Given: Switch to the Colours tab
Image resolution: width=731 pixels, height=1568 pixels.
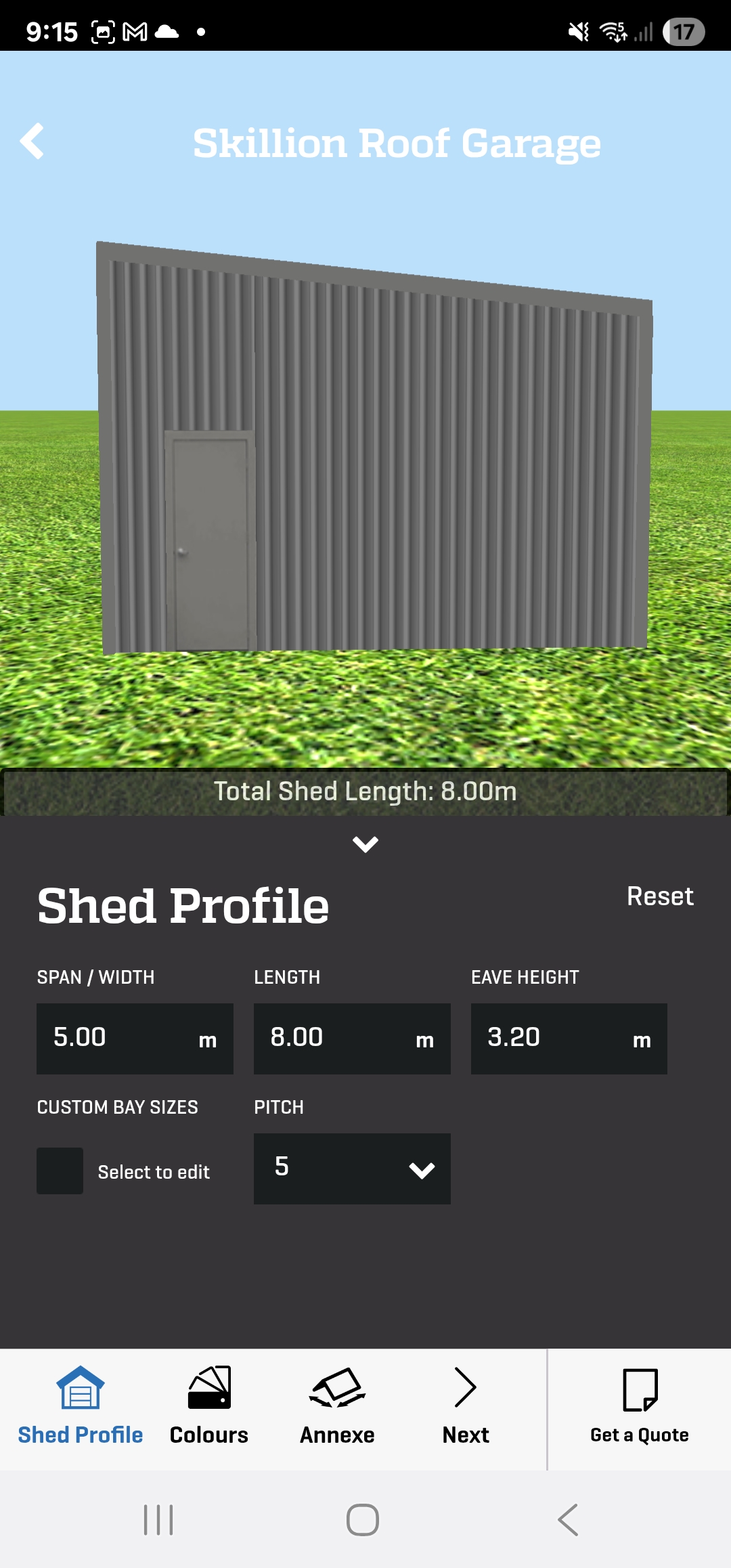Looking at the screenshot, I should pos(209,1407).
